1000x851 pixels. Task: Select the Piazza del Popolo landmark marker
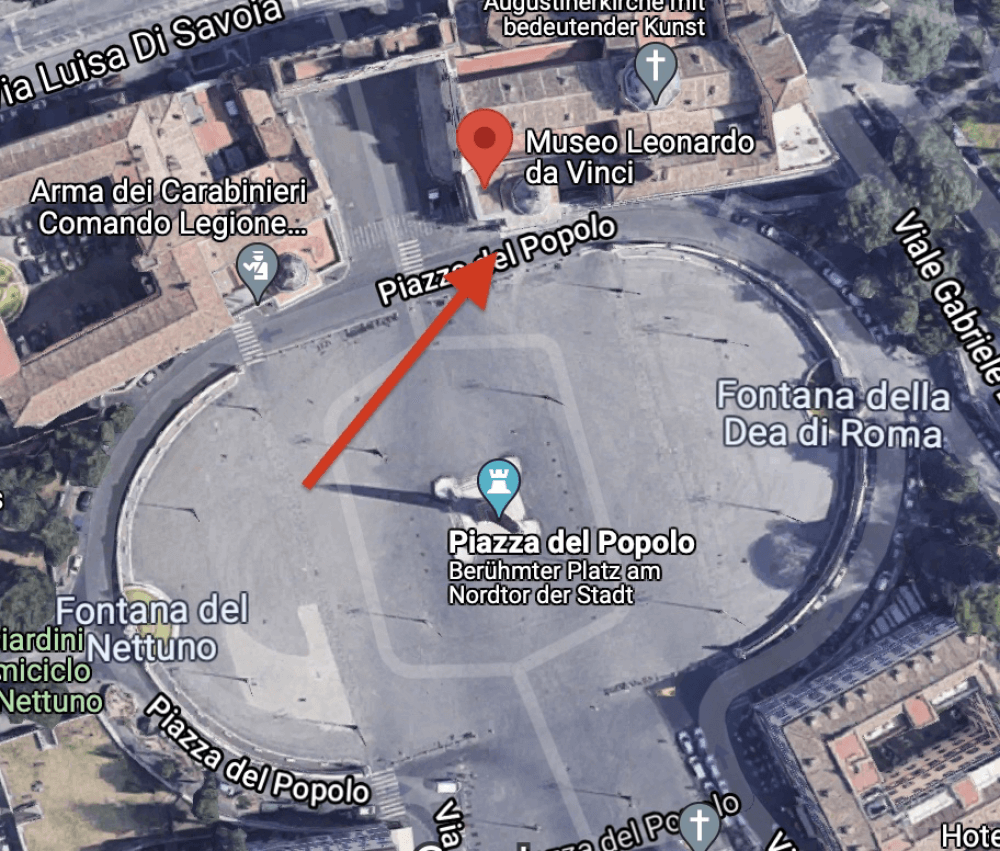coord(497,484)
